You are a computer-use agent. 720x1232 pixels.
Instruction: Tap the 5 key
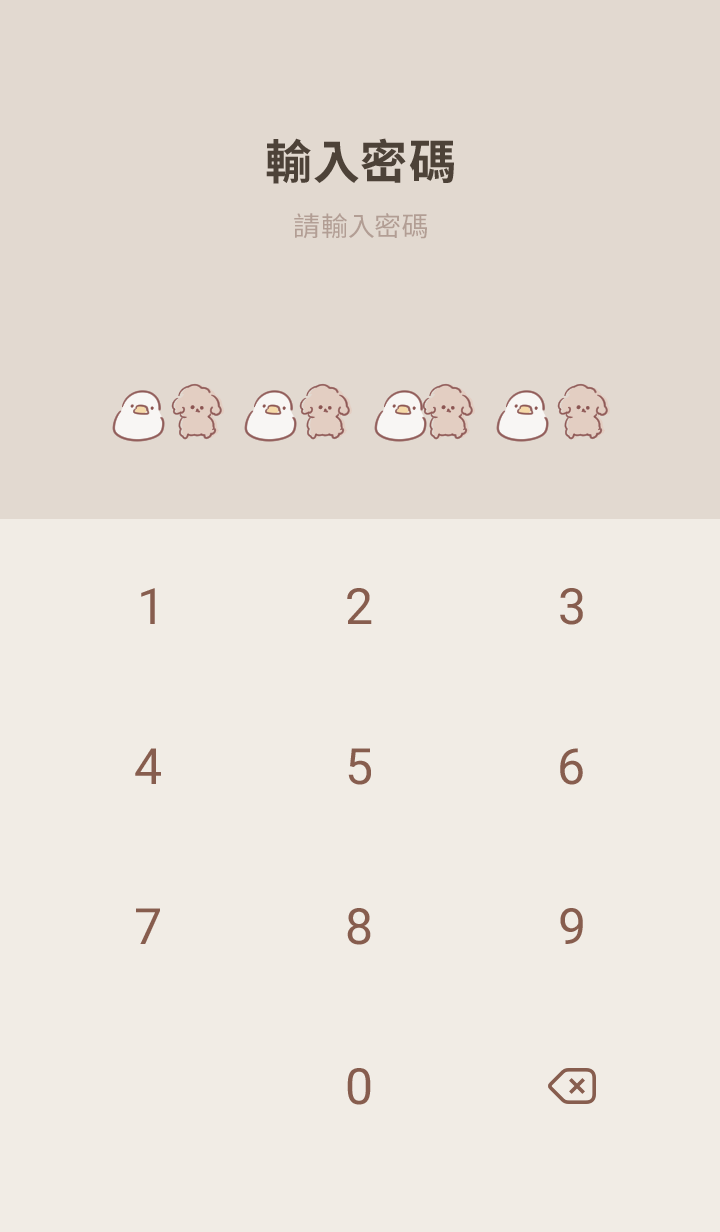tap(359, 767)
